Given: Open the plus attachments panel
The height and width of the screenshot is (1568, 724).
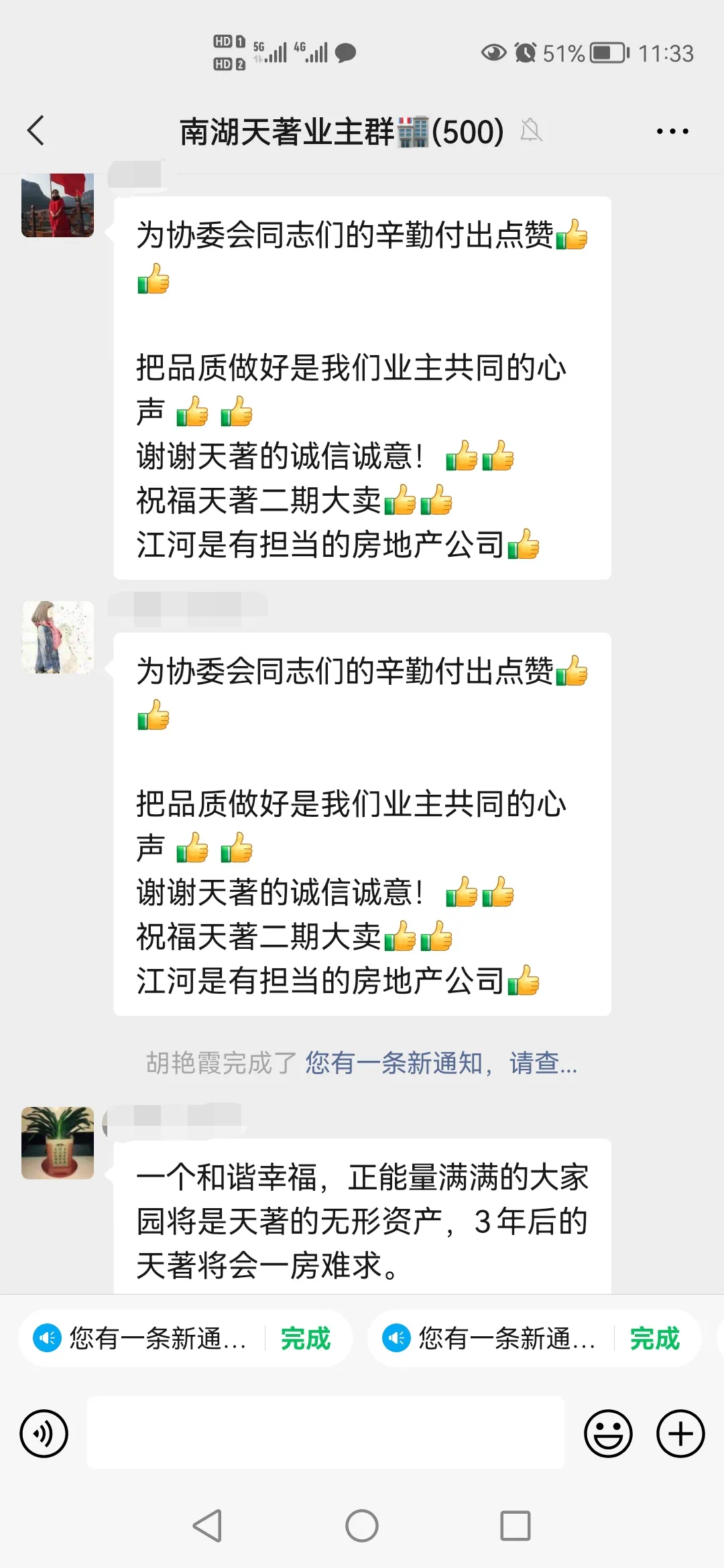Looking at the screenshot, I should (x=680, y=1433).
